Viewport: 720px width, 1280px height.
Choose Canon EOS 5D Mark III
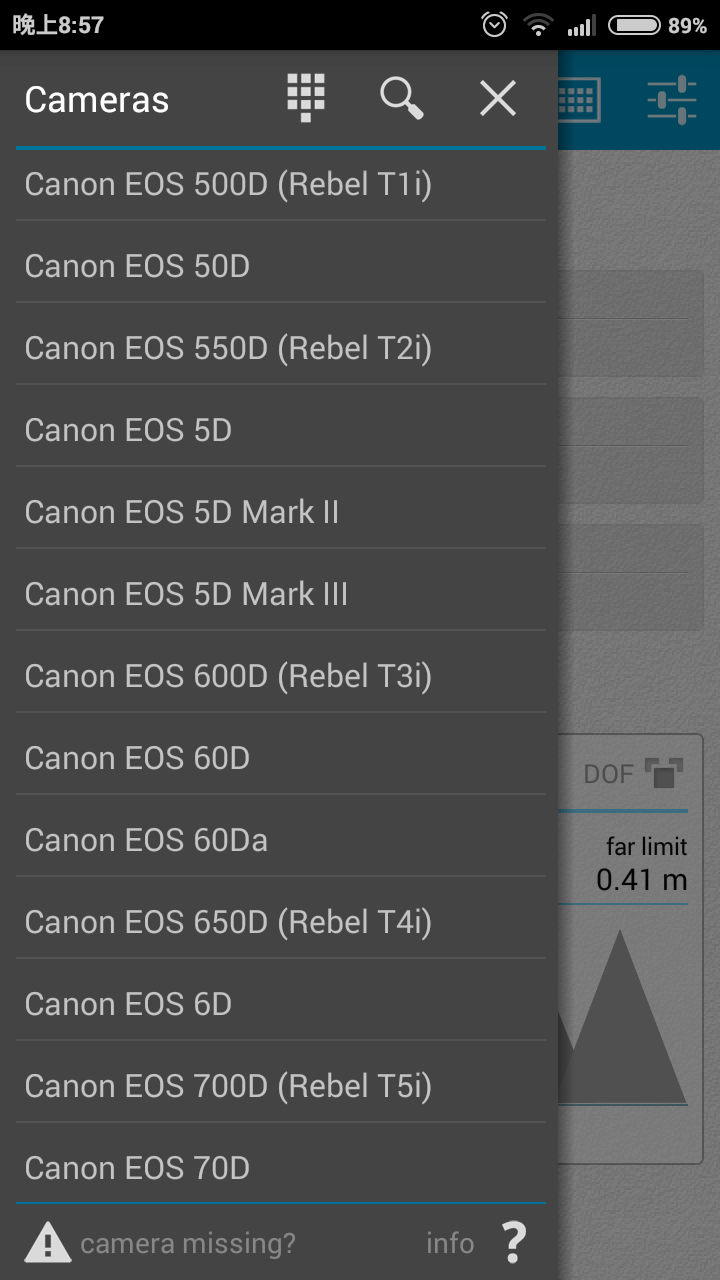tap(280, 594)
